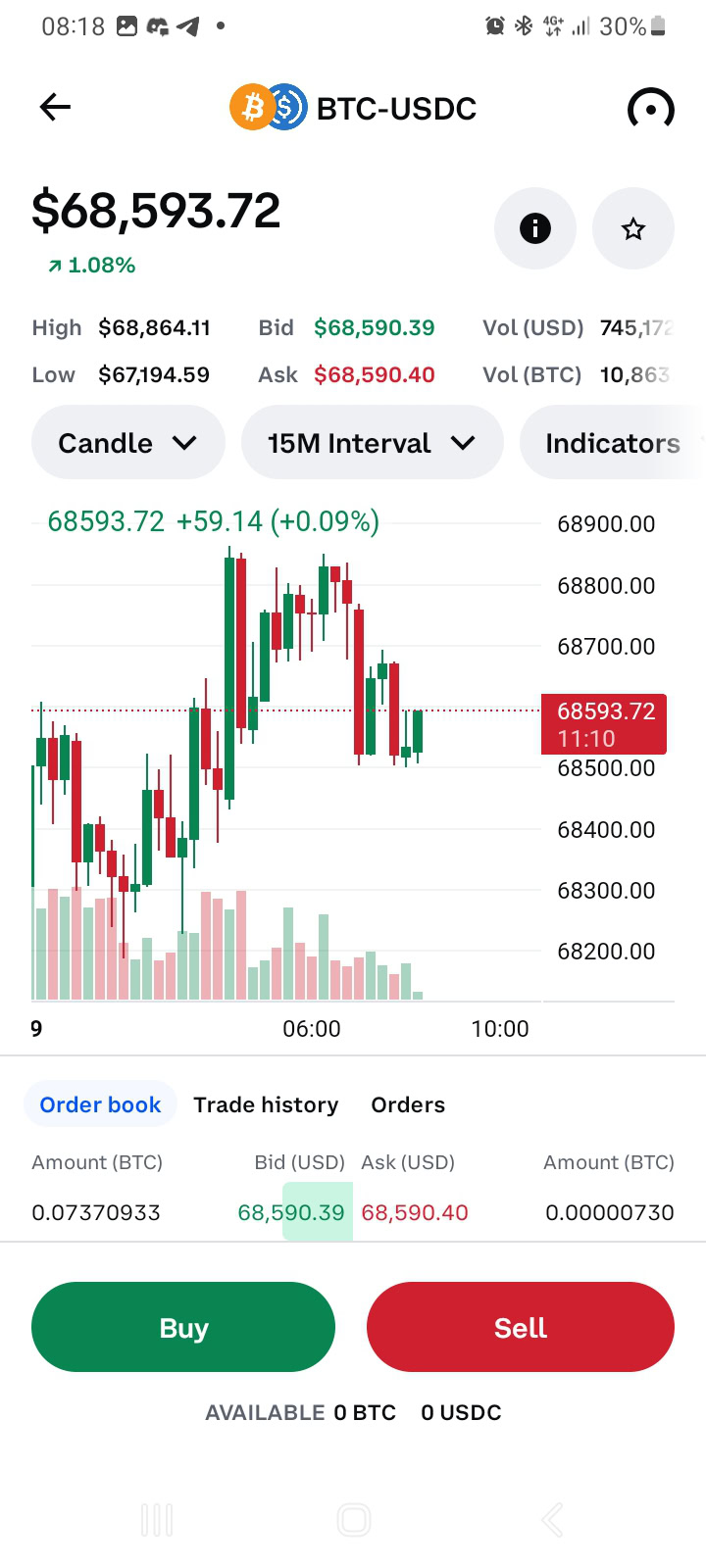706x1568 pixels.
Task: Add BTC-USDC to watchlist with the star
Action: (x=633, y=228)
